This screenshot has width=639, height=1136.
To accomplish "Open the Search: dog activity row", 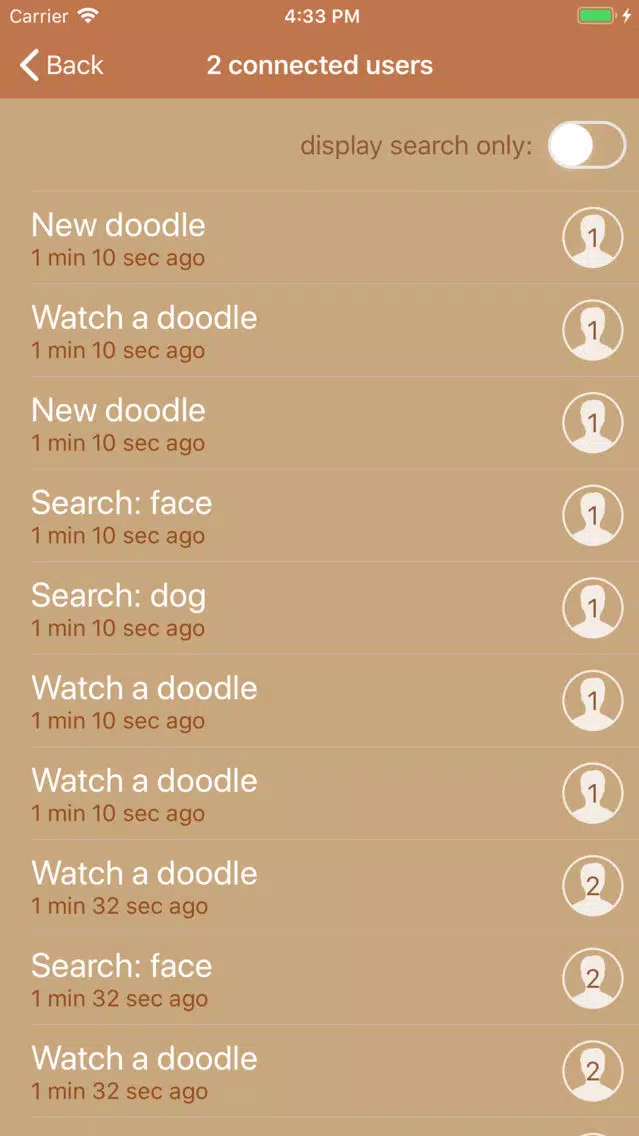I will (335, 608).
